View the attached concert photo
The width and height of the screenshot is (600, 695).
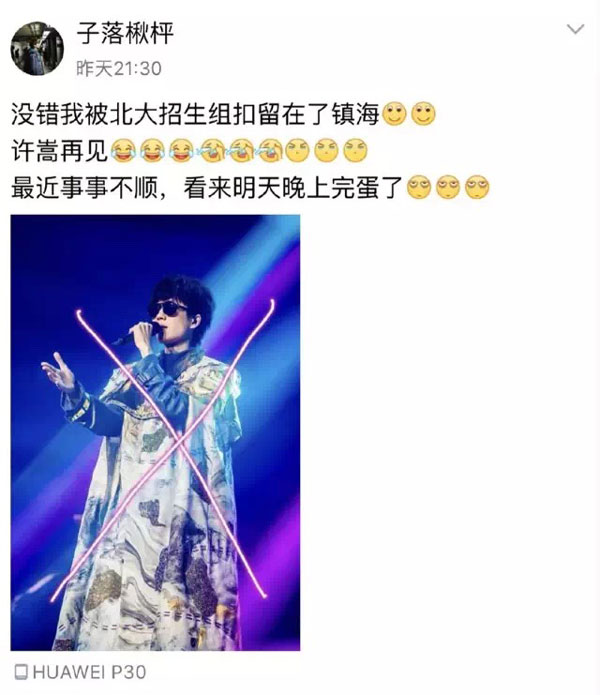(x=155, y=432)
